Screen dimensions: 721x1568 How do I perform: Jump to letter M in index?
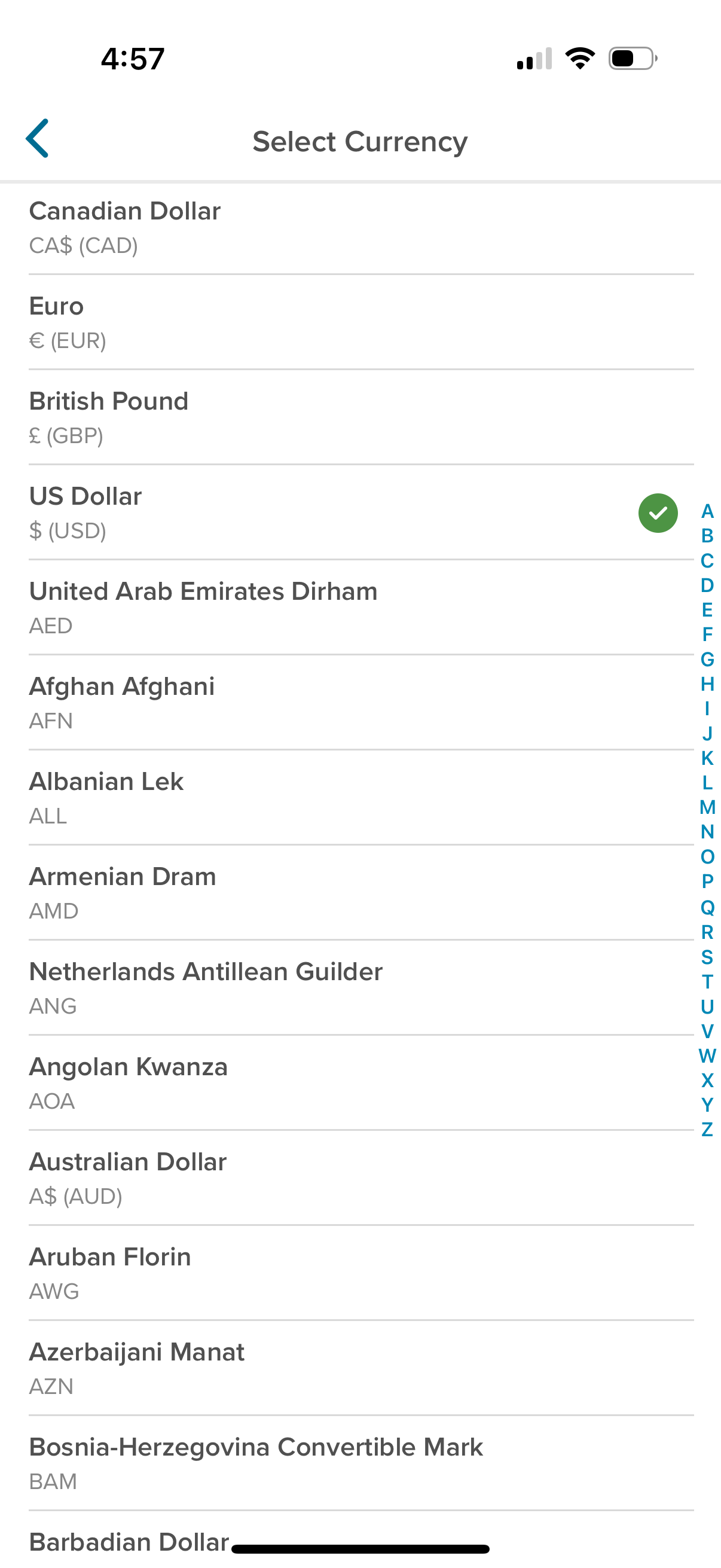[x=707, y=807]
